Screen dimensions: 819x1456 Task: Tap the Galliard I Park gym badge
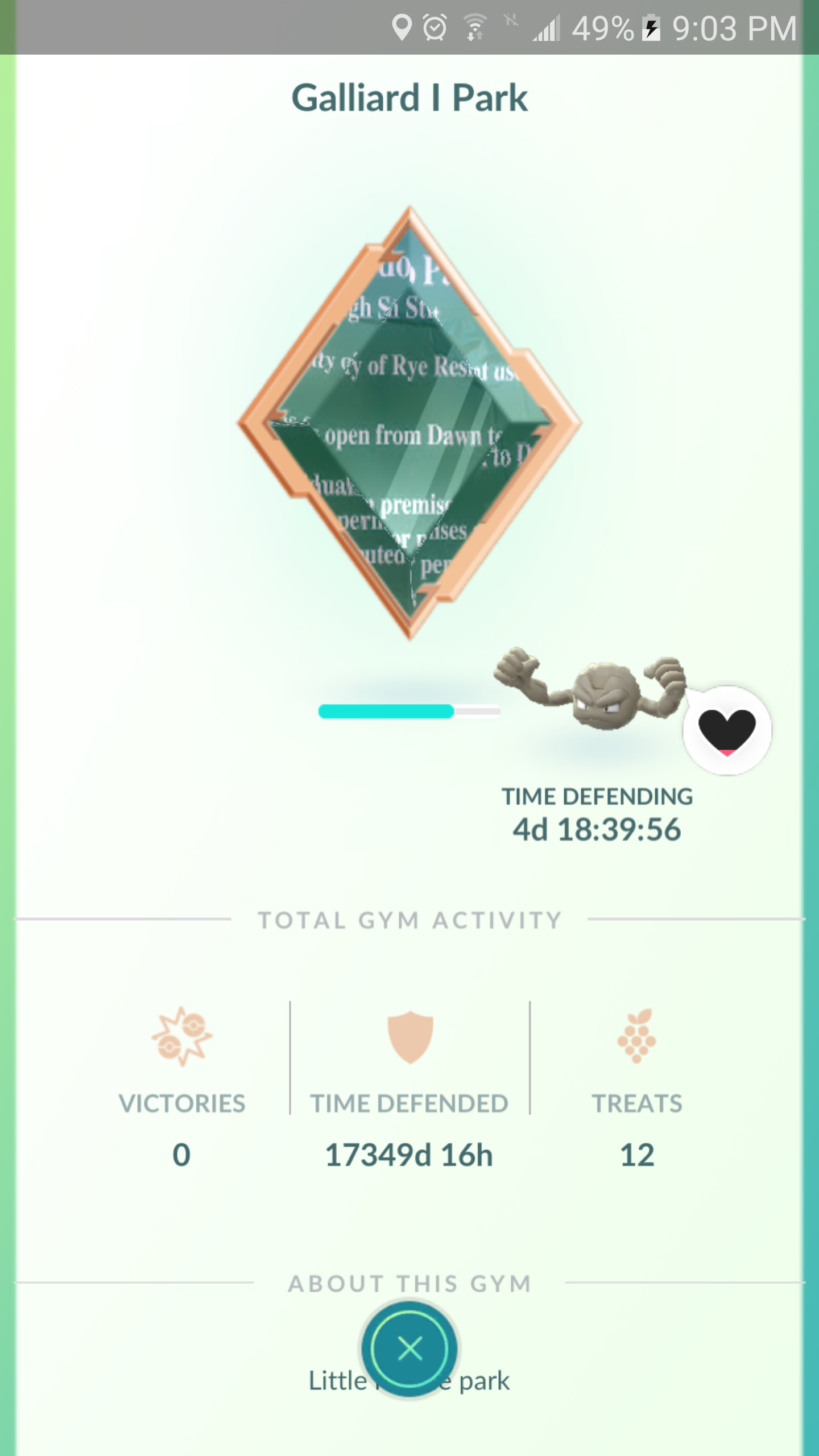pyautogui.click(x=409, y=423)
